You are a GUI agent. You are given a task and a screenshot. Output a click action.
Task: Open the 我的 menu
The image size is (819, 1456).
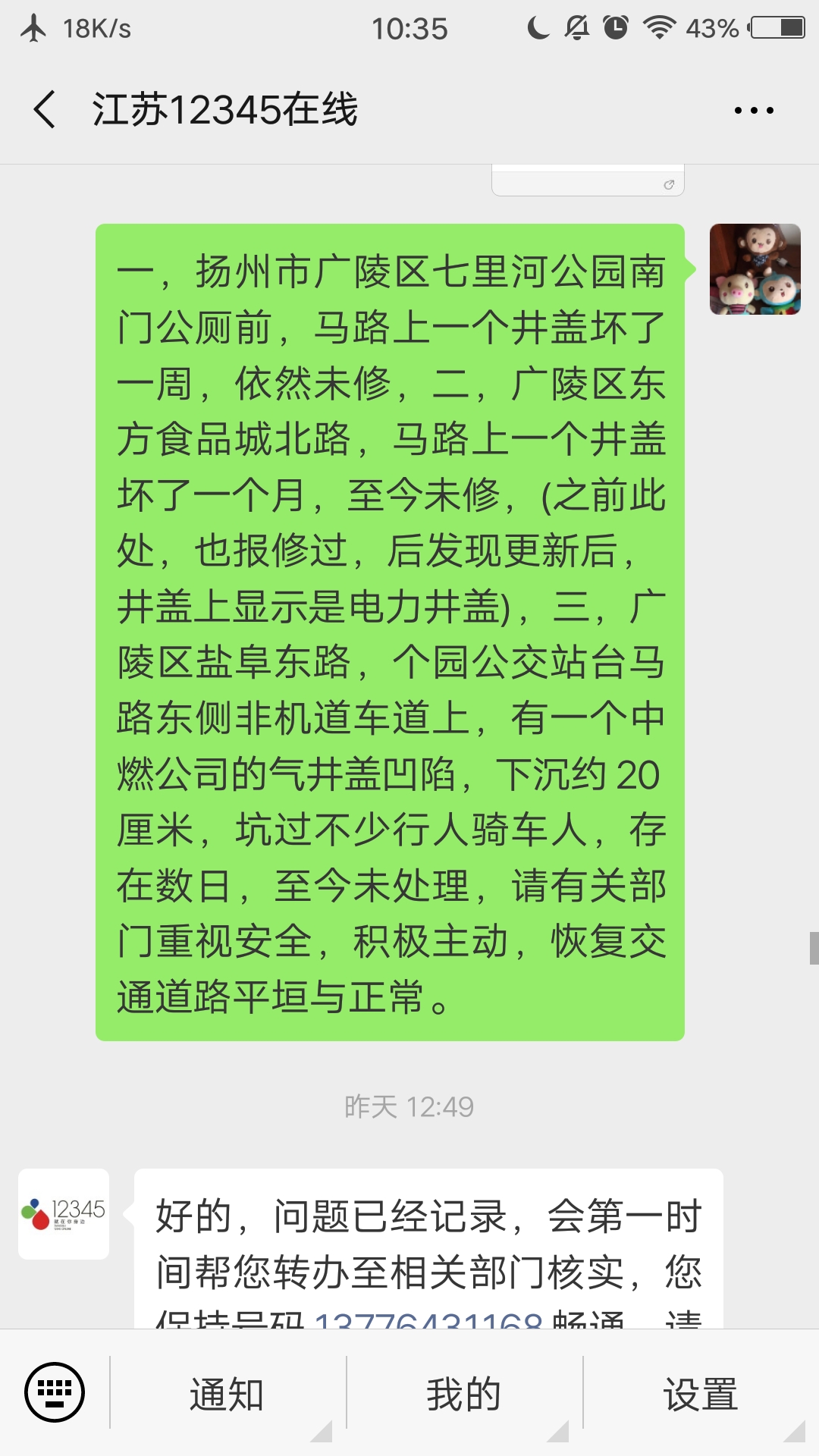463,1394
